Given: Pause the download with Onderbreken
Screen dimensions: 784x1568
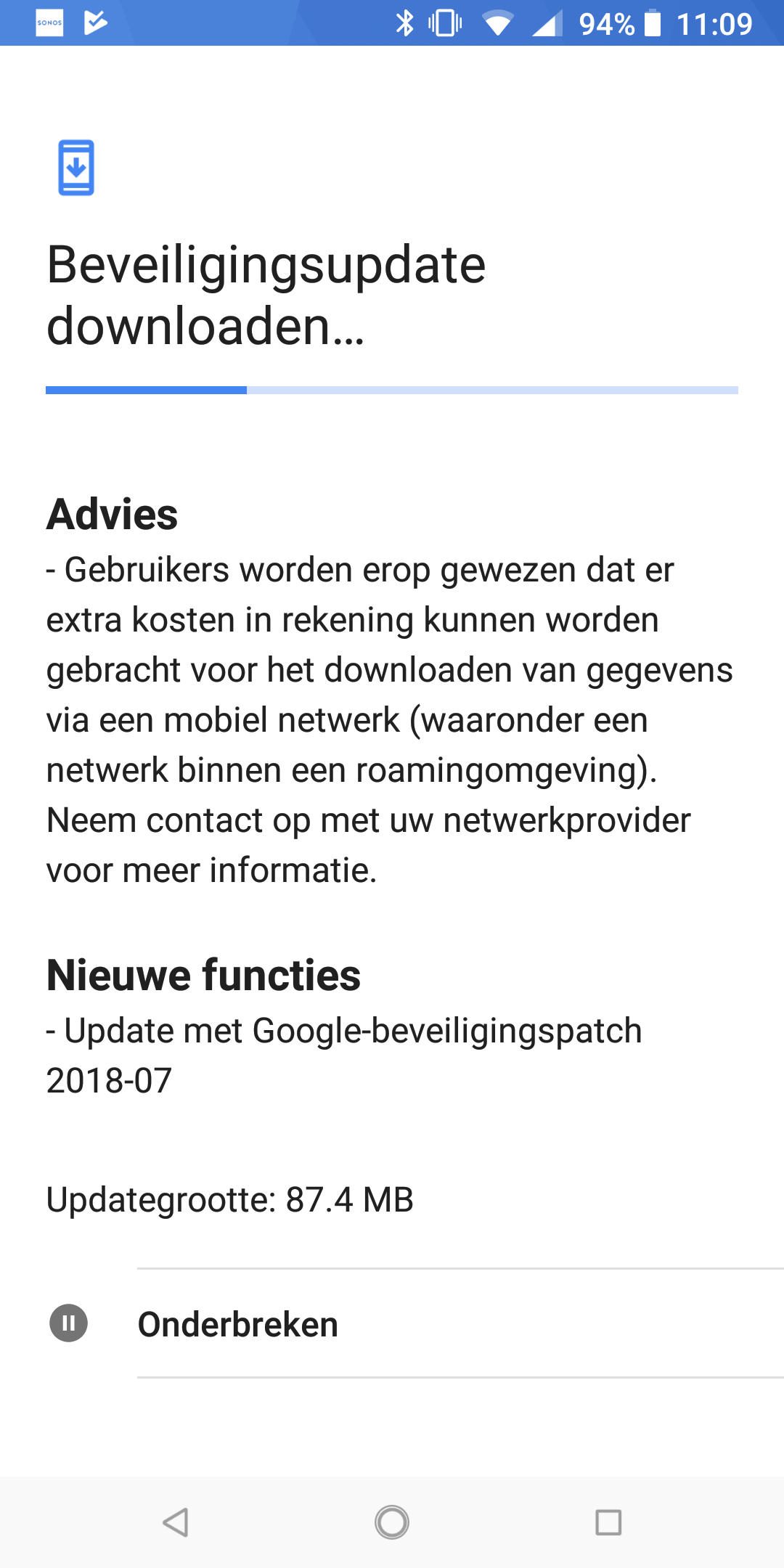Looking at the screenshot, I should pyautogui.click(x=238, y=1324).
